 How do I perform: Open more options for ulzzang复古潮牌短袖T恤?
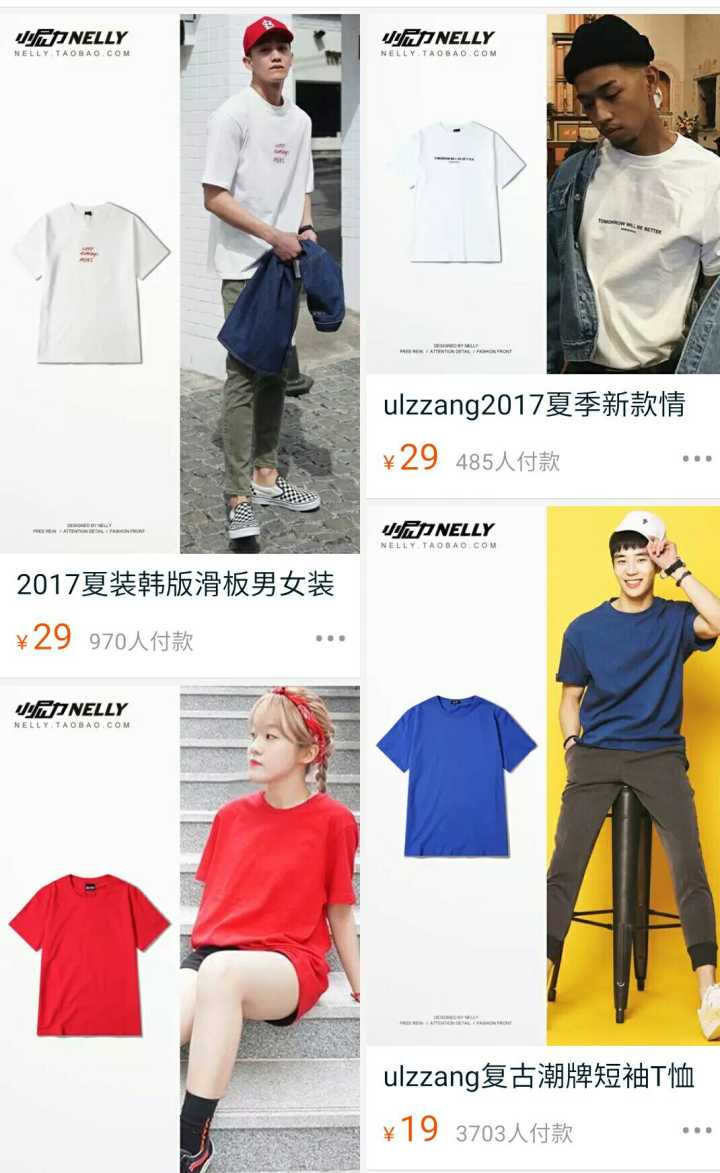point(696,1130)
